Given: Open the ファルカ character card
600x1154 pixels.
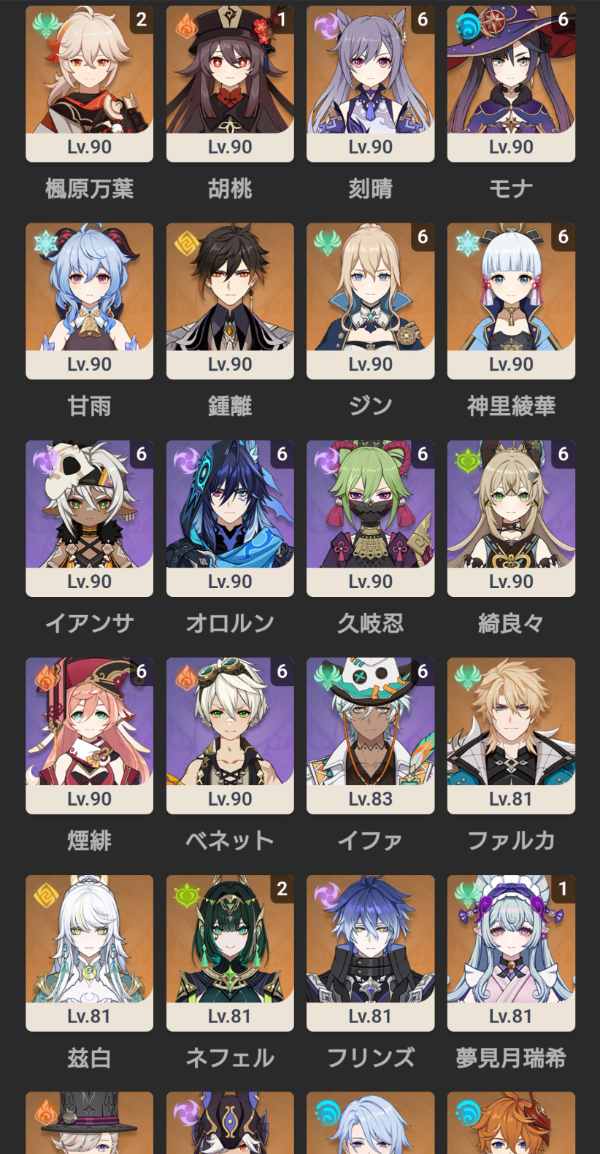Looking at the screenshot, I should point(511,735).
